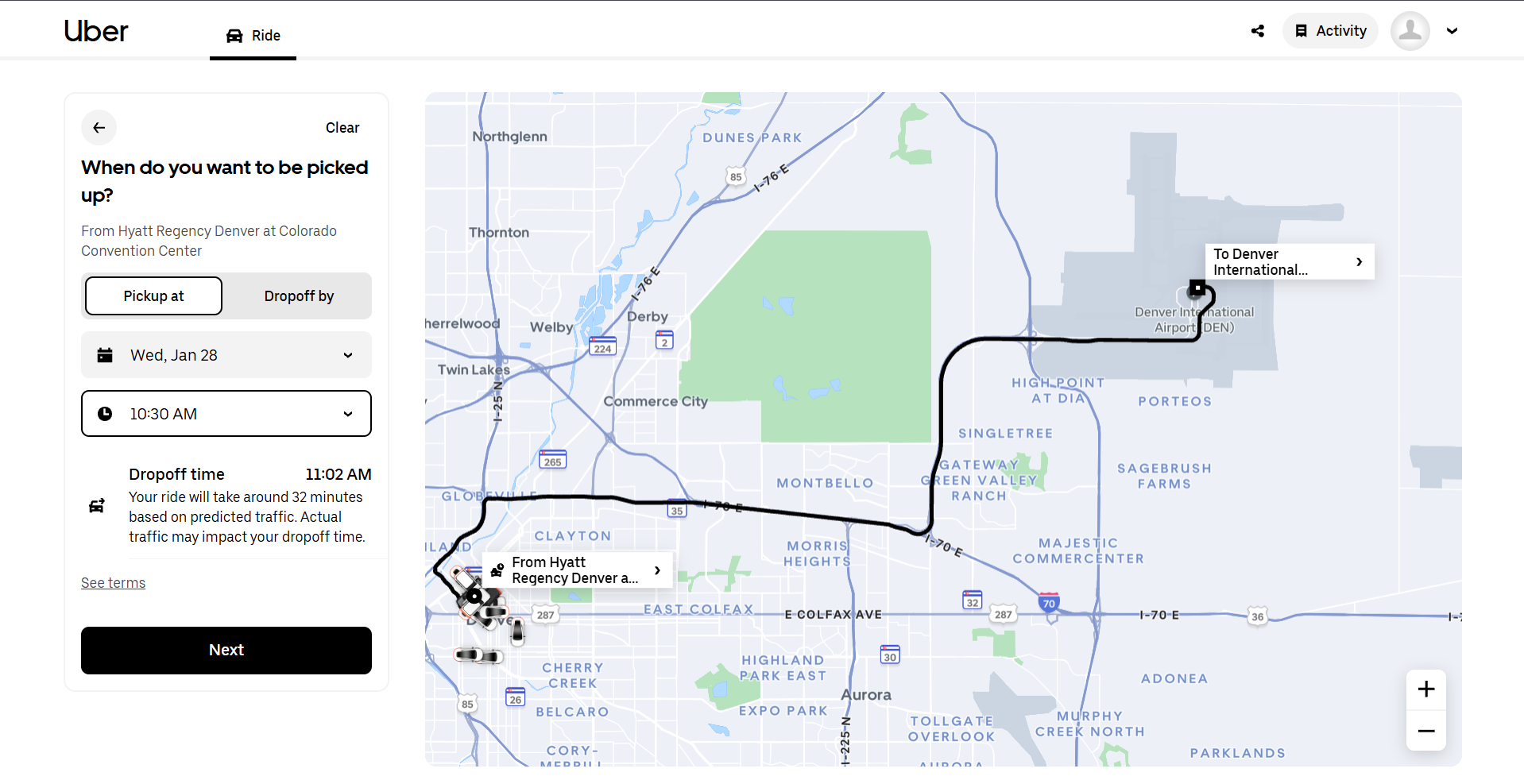The image size is (1524, 784).
Task: Open the profile avatar menu
Action: tap(1425, 31)
